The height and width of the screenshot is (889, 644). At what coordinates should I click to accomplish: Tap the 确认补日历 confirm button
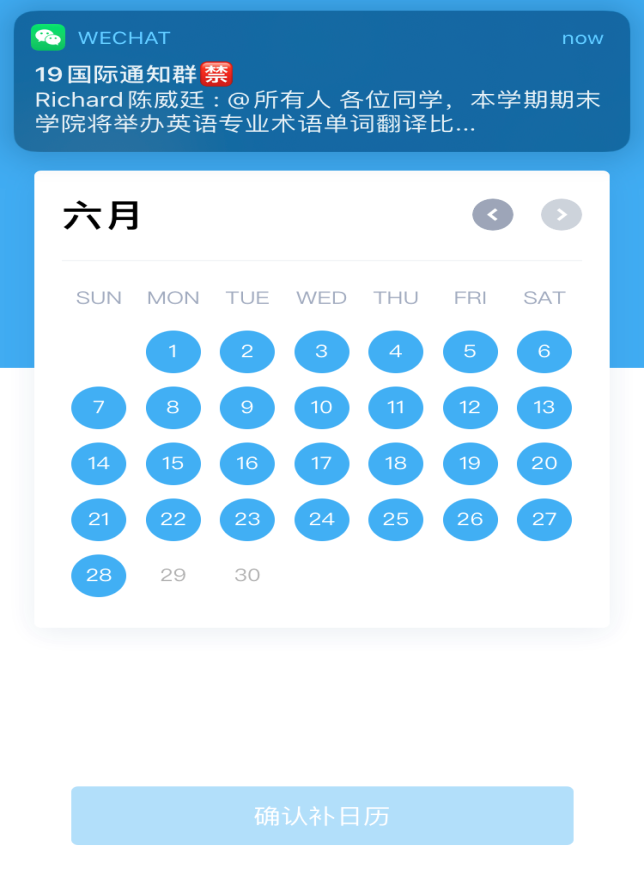[x=321, y=815]
